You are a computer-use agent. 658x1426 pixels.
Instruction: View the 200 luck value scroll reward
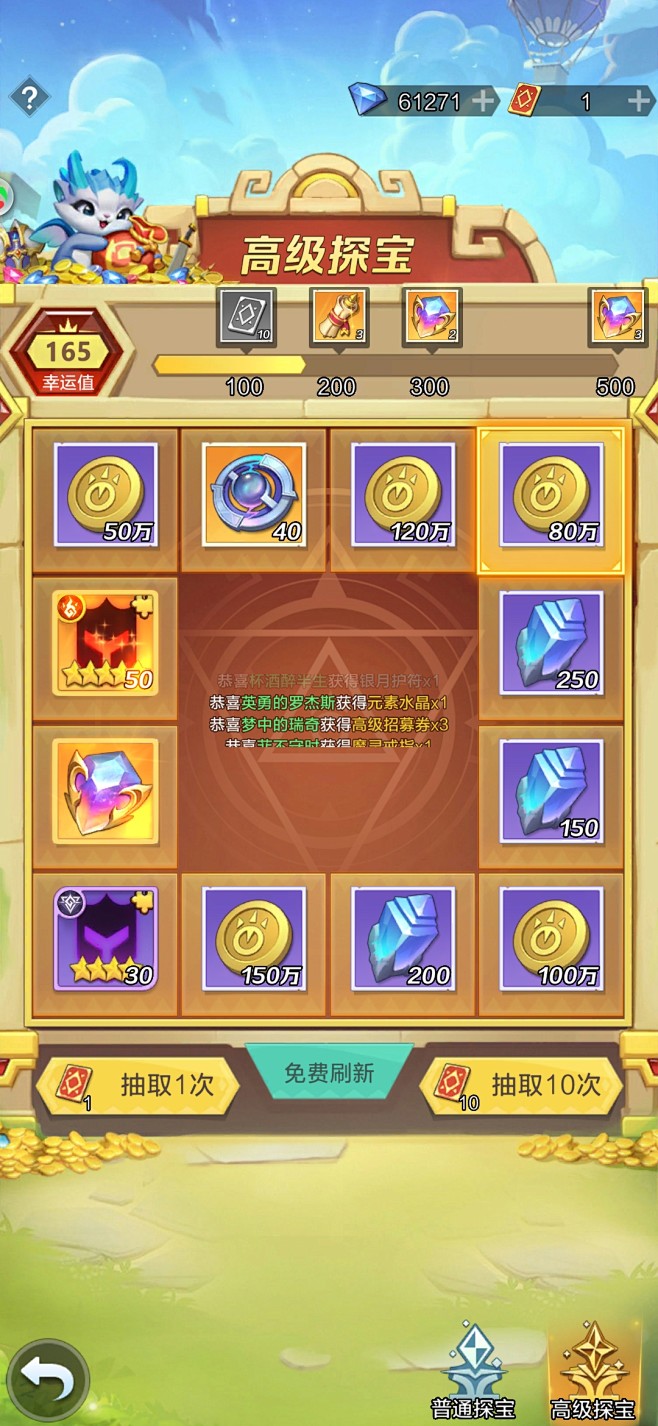[339, 317]
